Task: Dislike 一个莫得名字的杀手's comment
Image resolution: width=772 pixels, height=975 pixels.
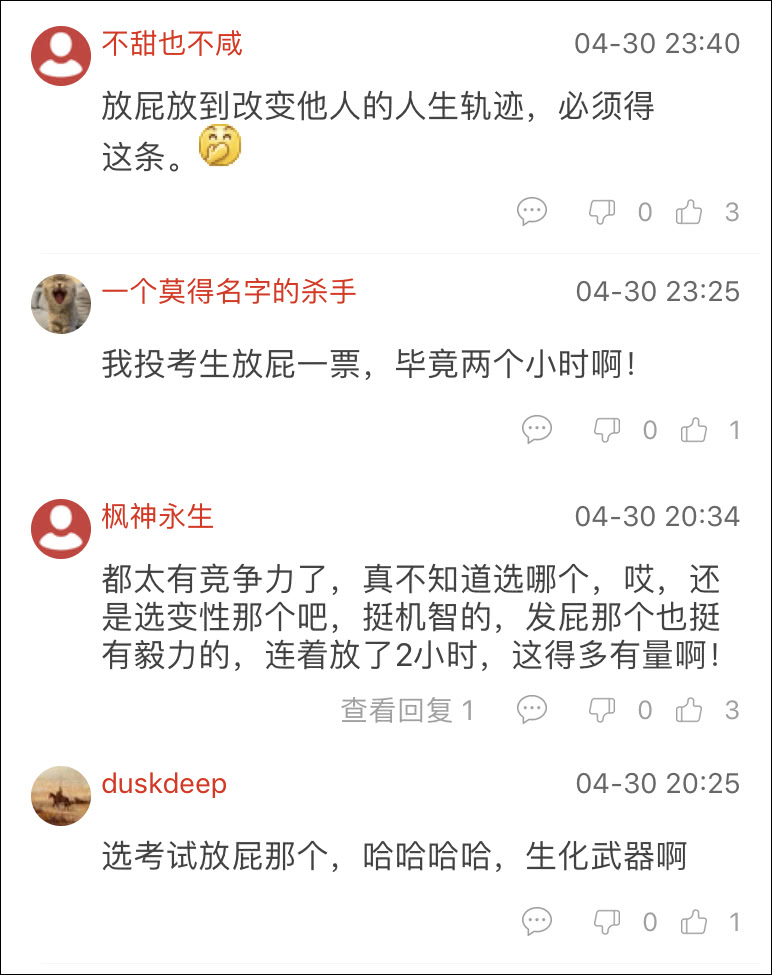Action: tap(607, 430)
